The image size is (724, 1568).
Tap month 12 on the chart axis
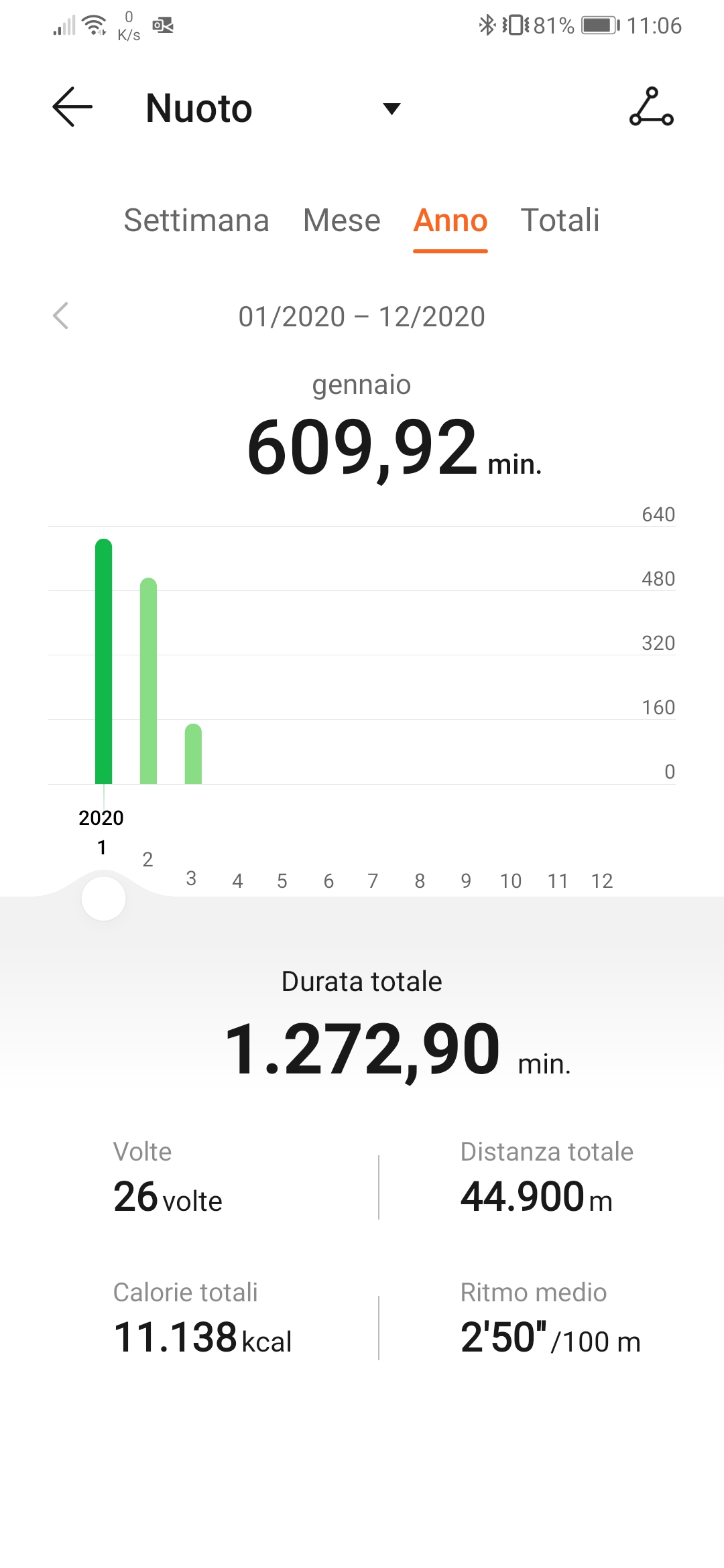602,881
